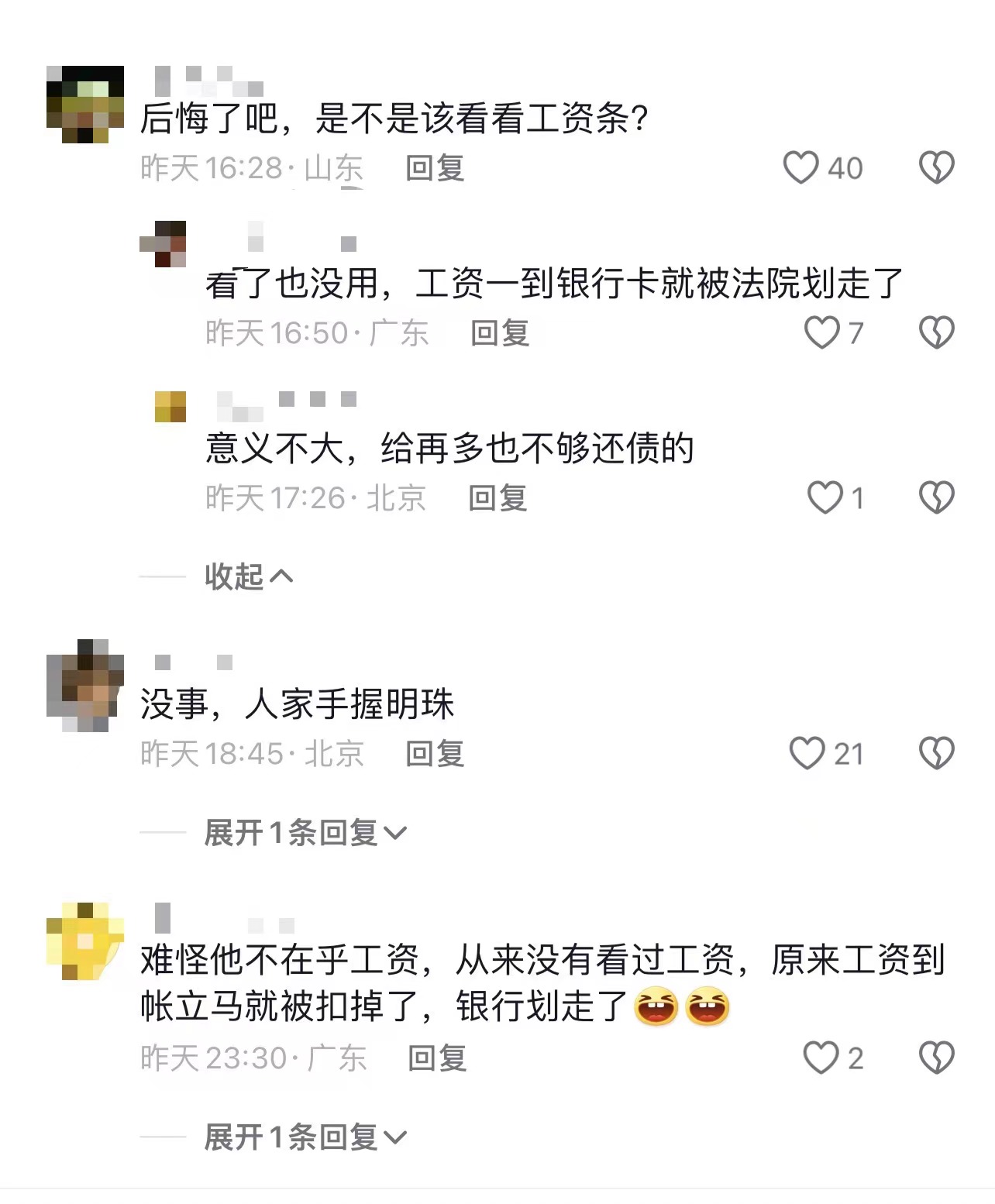Like the comment '后悔了吧，是不是该看看工资条'

coord(801,167)
